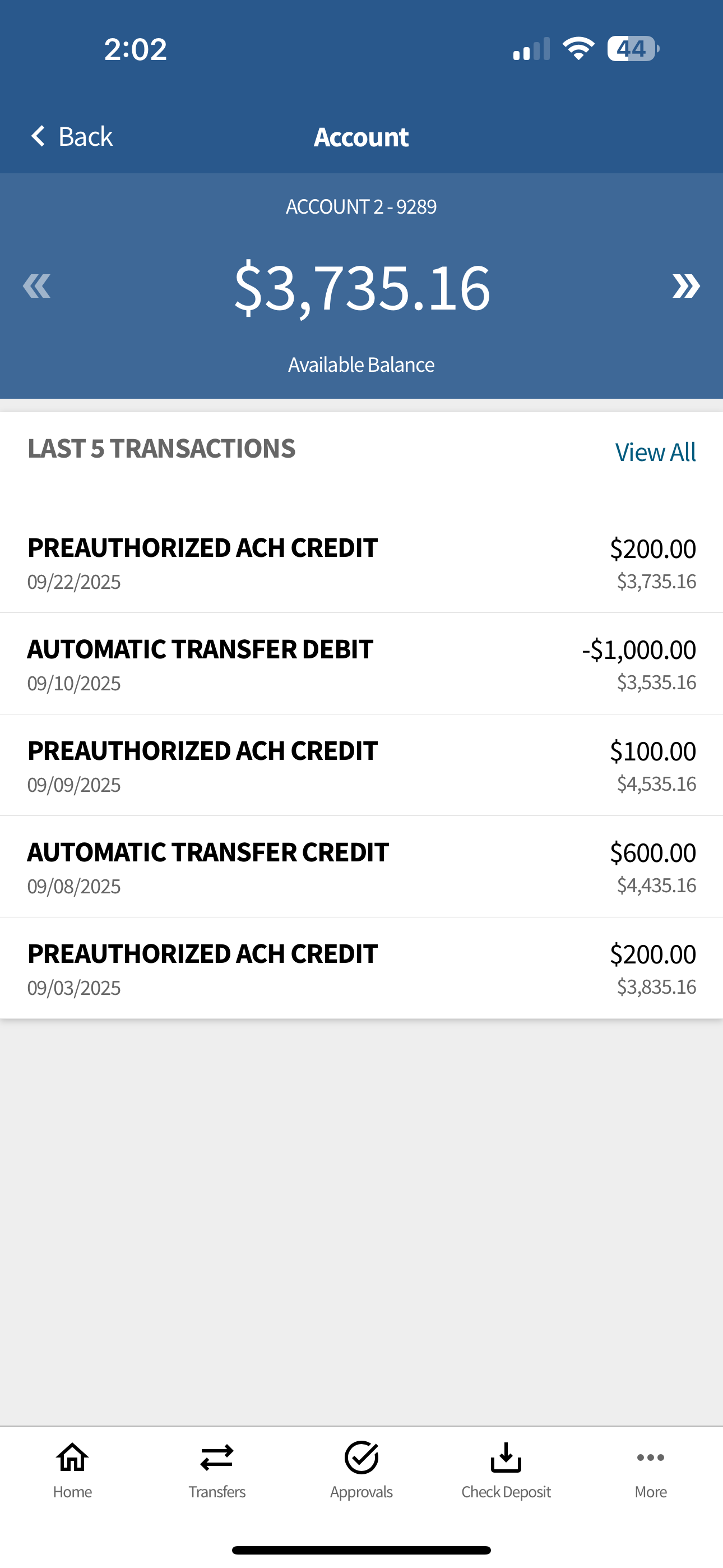Open the Approvals checkmark icon
This screenshot has width=723, height=1568.
(x=361, y=1473)
